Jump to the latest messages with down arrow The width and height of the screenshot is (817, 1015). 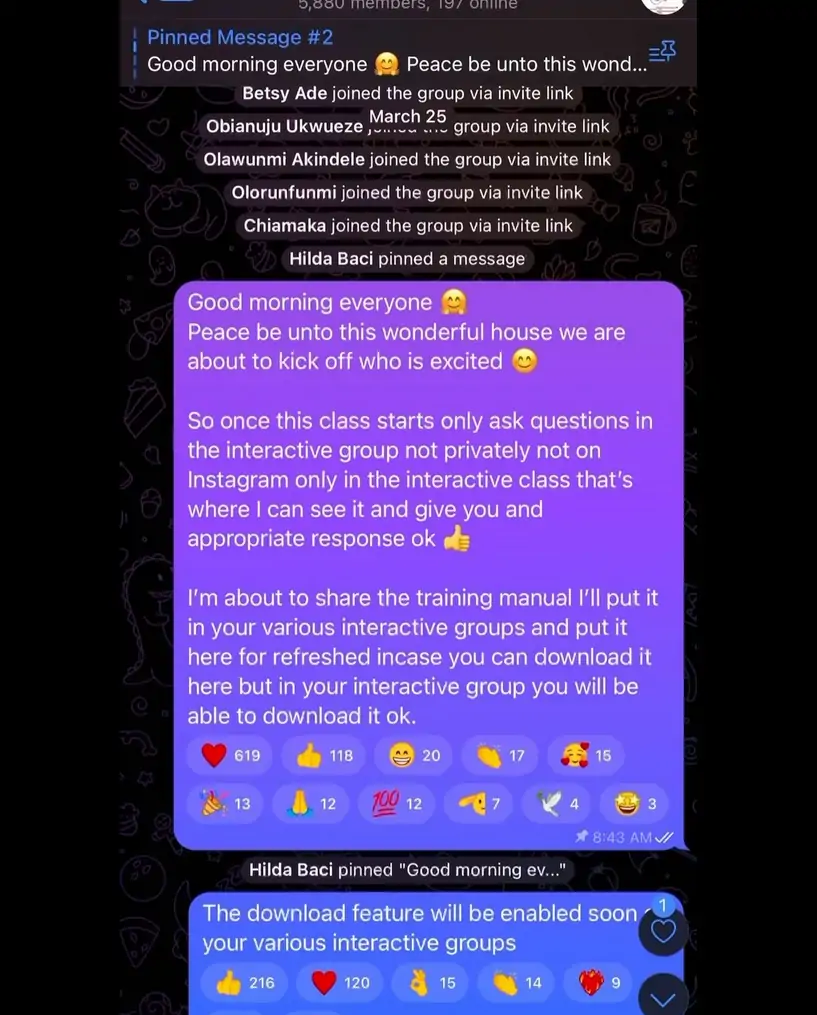click(663, 997)
